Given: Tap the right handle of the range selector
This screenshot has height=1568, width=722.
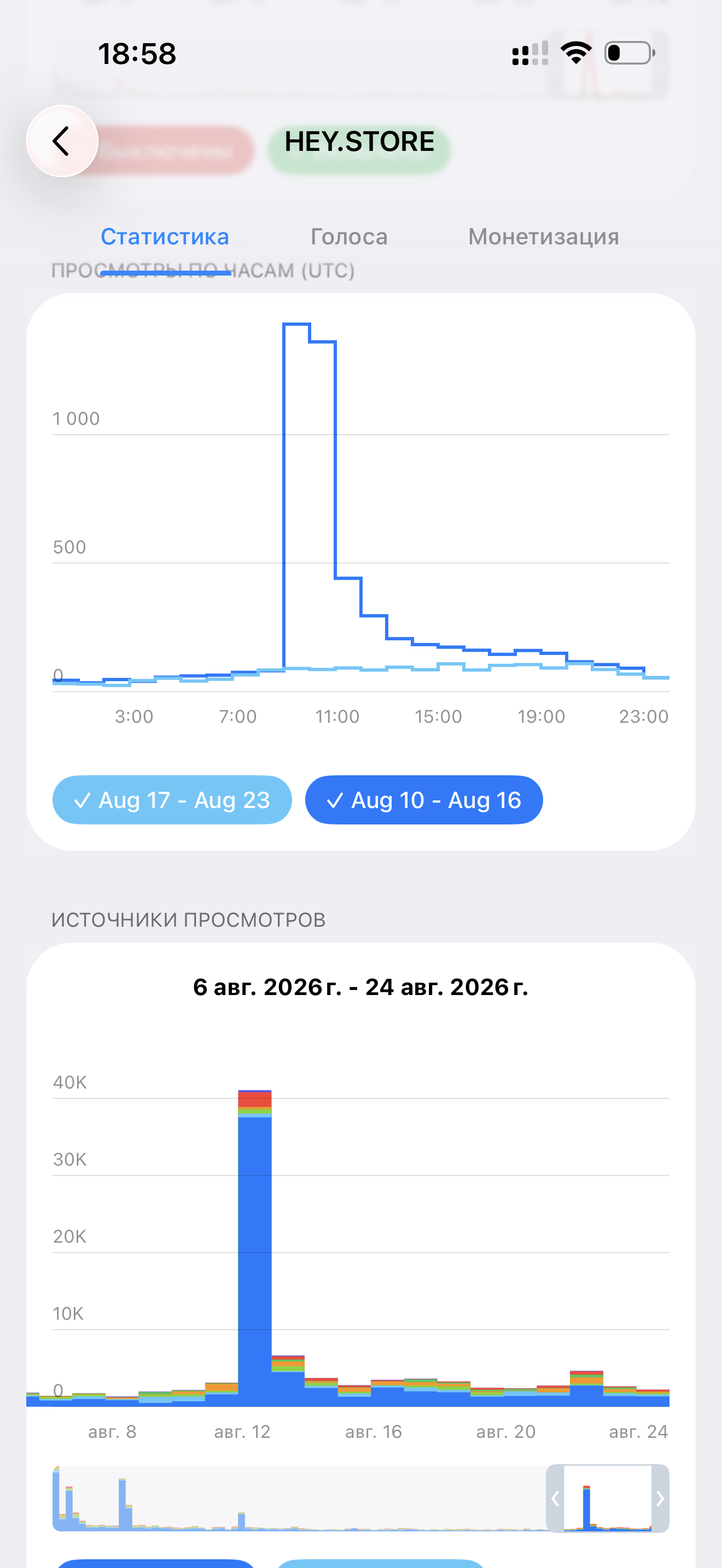Looking at the screenshot, I should pyautogui.click(x=660, y=1499).
